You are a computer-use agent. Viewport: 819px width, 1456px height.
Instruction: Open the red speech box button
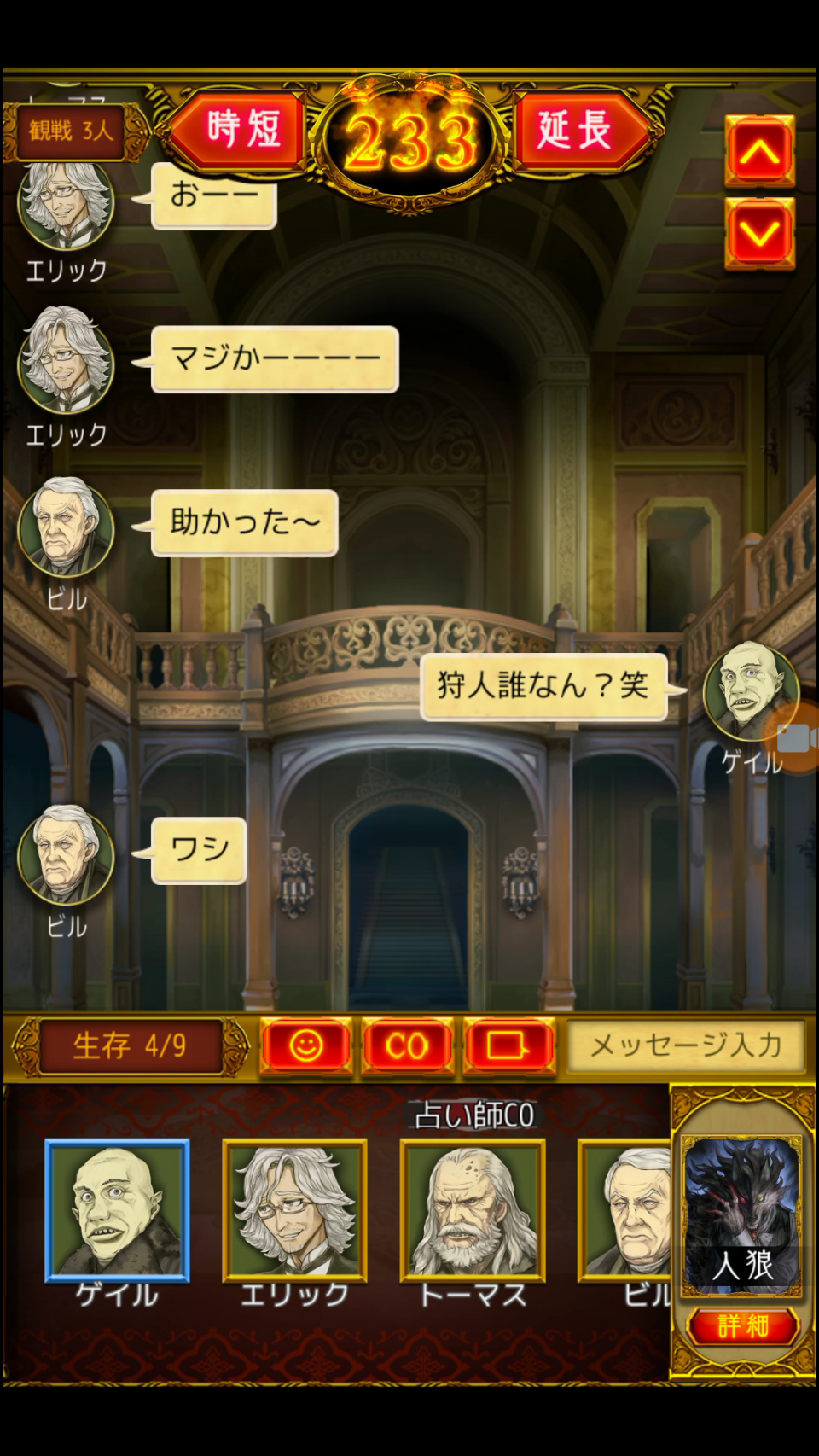508,1045
